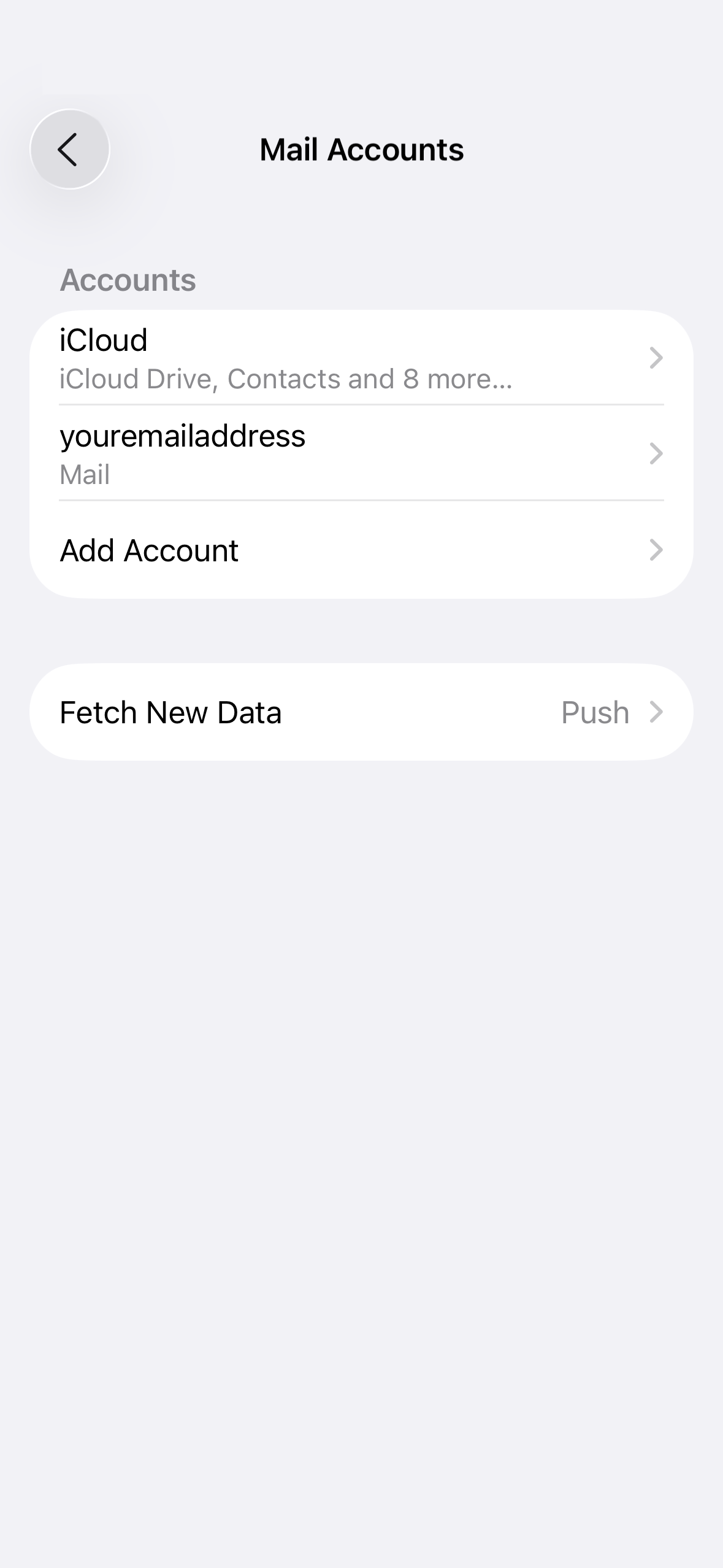Viewport: 723px width, 1568px height.
Task: Open Fetch New Data settings
Action: [361, 712]
